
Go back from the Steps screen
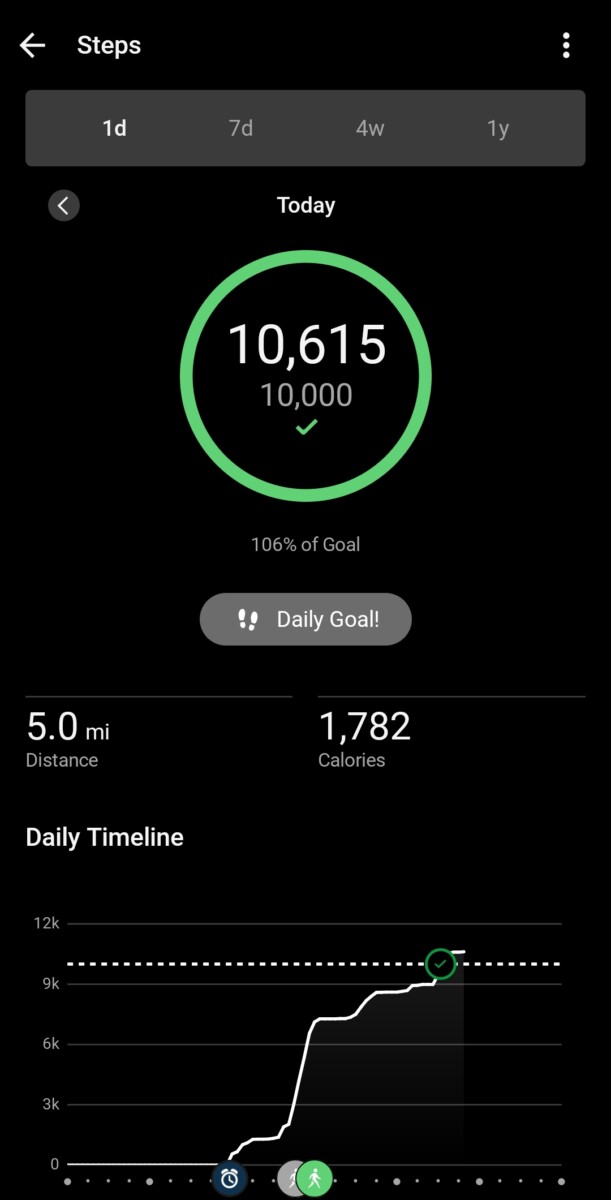pos(33,45)
